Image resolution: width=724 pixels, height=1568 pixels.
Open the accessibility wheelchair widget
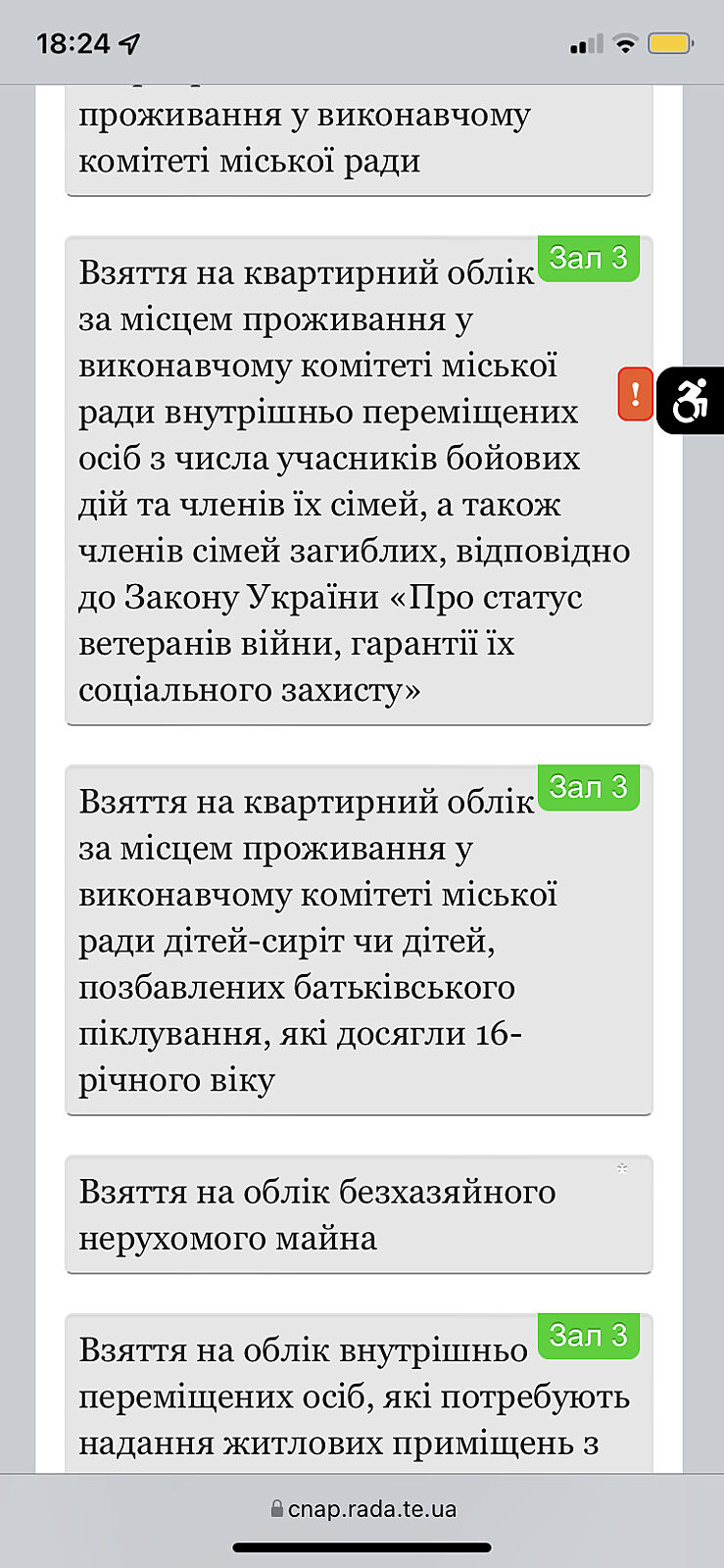pos(691,400)
